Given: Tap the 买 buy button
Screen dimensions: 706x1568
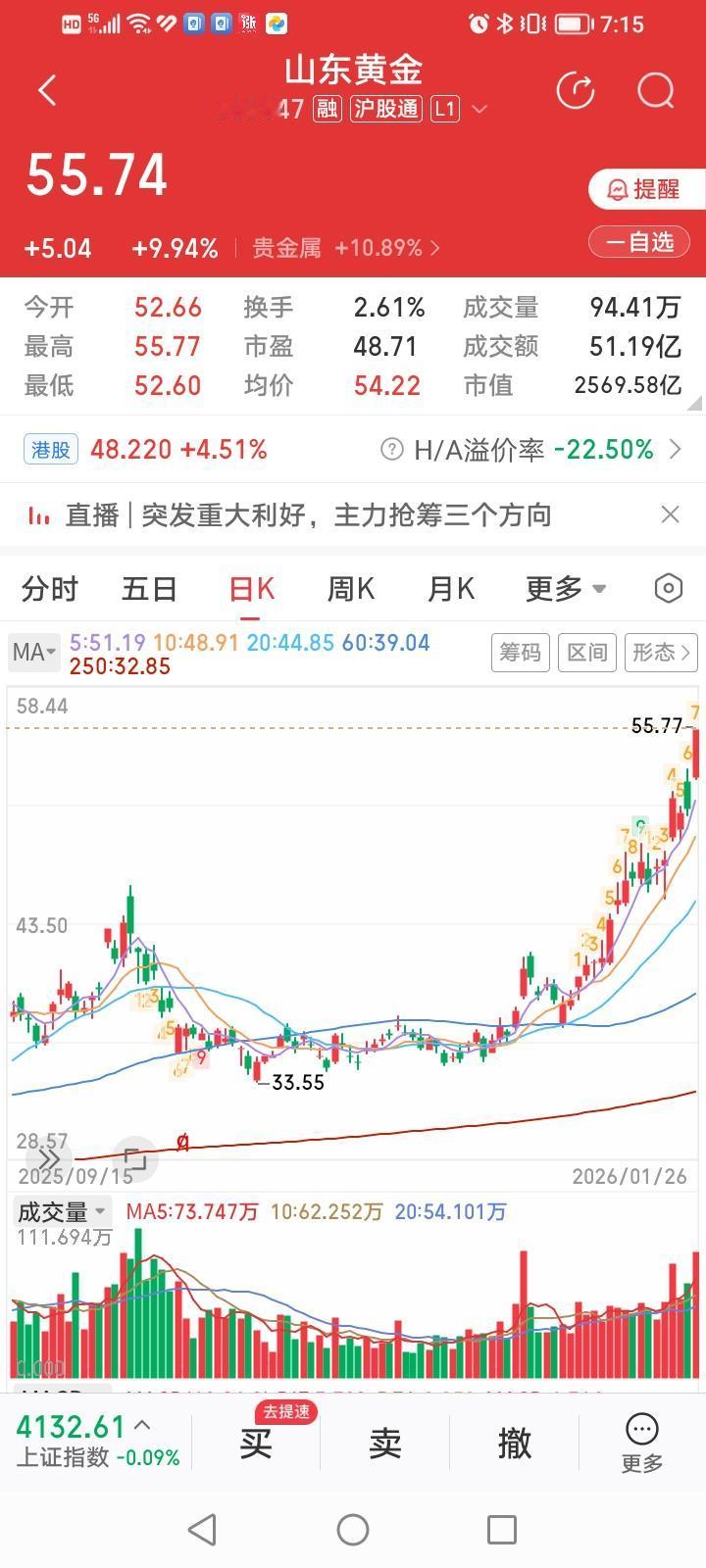Looking at the screenshot, I should click(x=256, y=1443).
